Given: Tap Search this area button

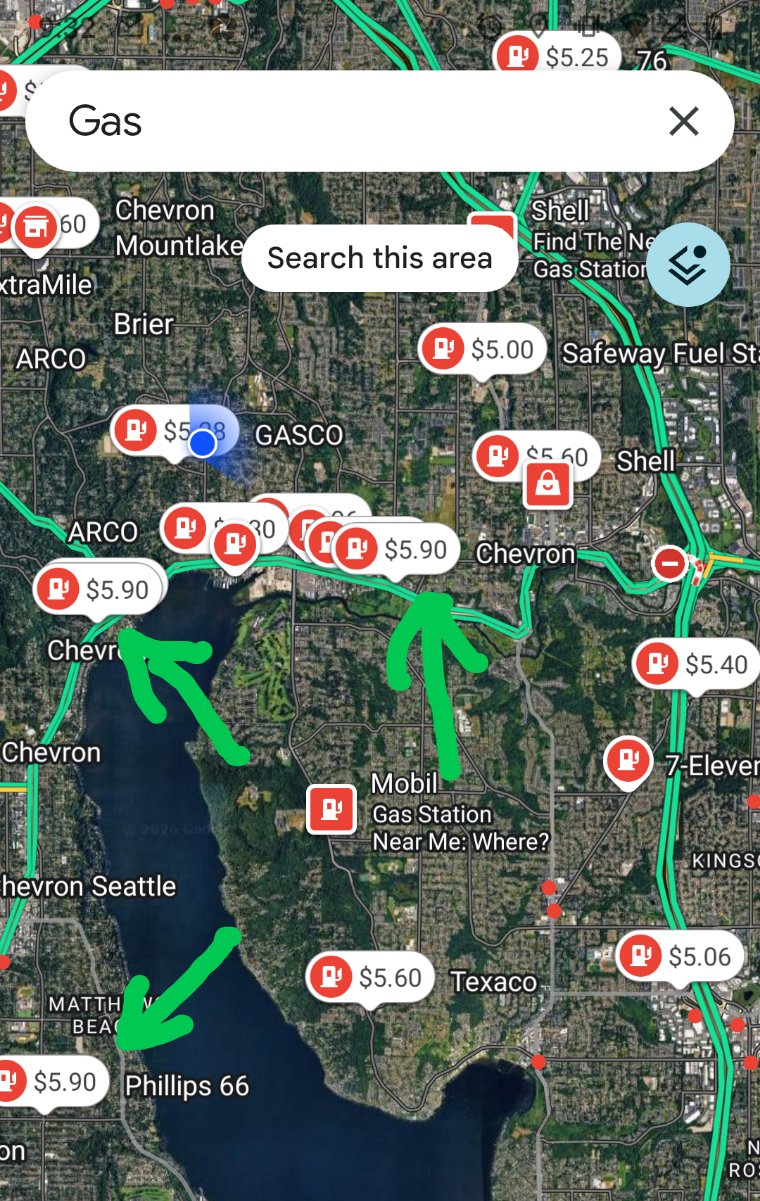Looking at the screenshot, I should [x=380, y=258].
